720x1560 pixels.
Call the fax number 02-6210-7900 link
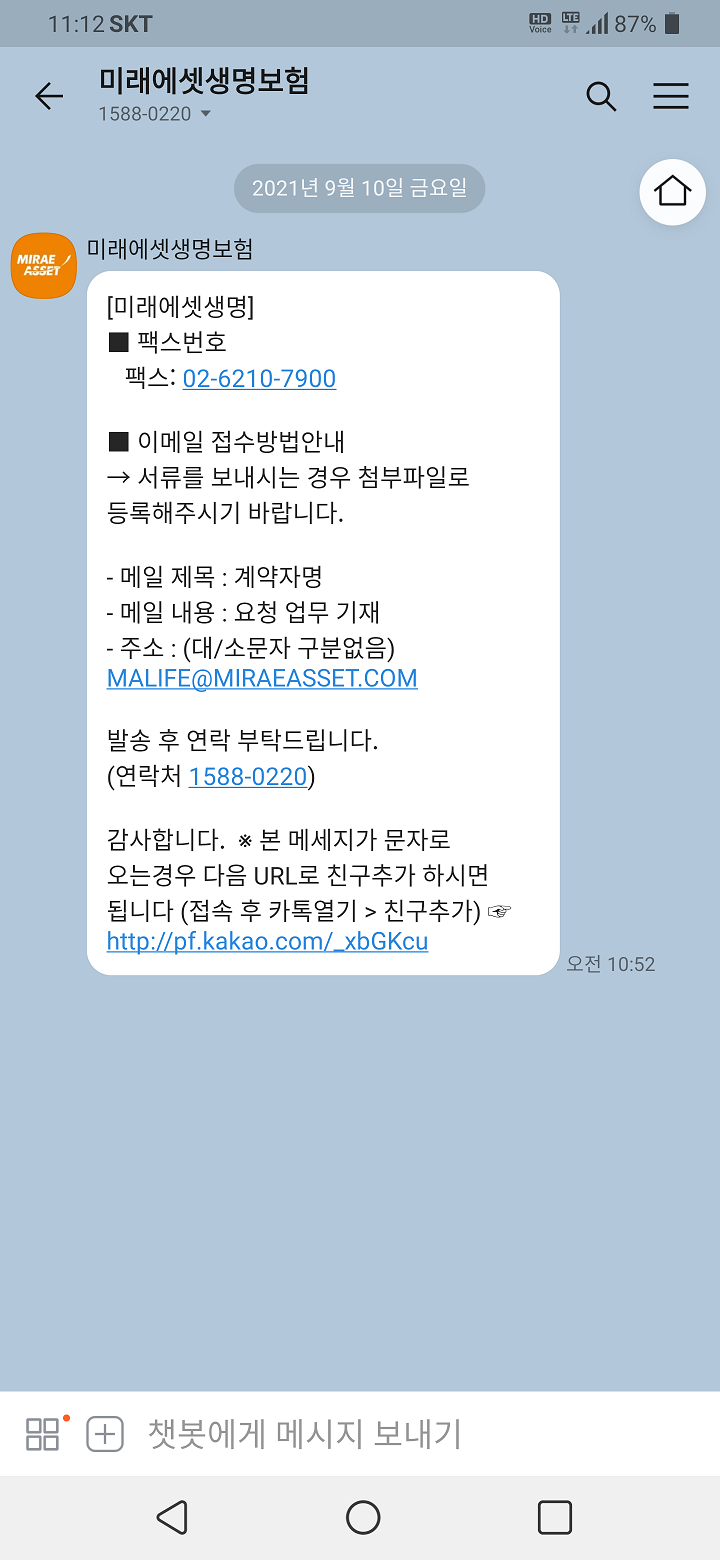coord(259,379)
